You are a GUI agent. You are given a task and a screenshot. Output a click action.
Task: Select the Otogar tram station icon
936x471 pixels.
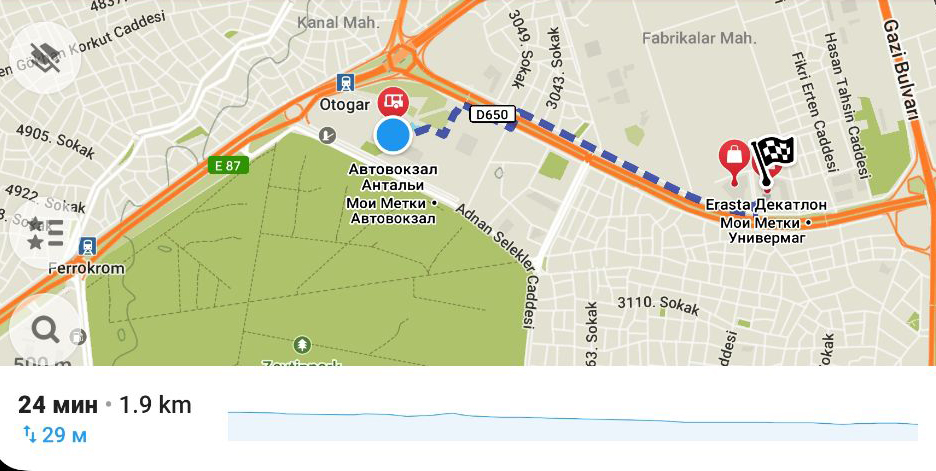click(x=346, y=82)
